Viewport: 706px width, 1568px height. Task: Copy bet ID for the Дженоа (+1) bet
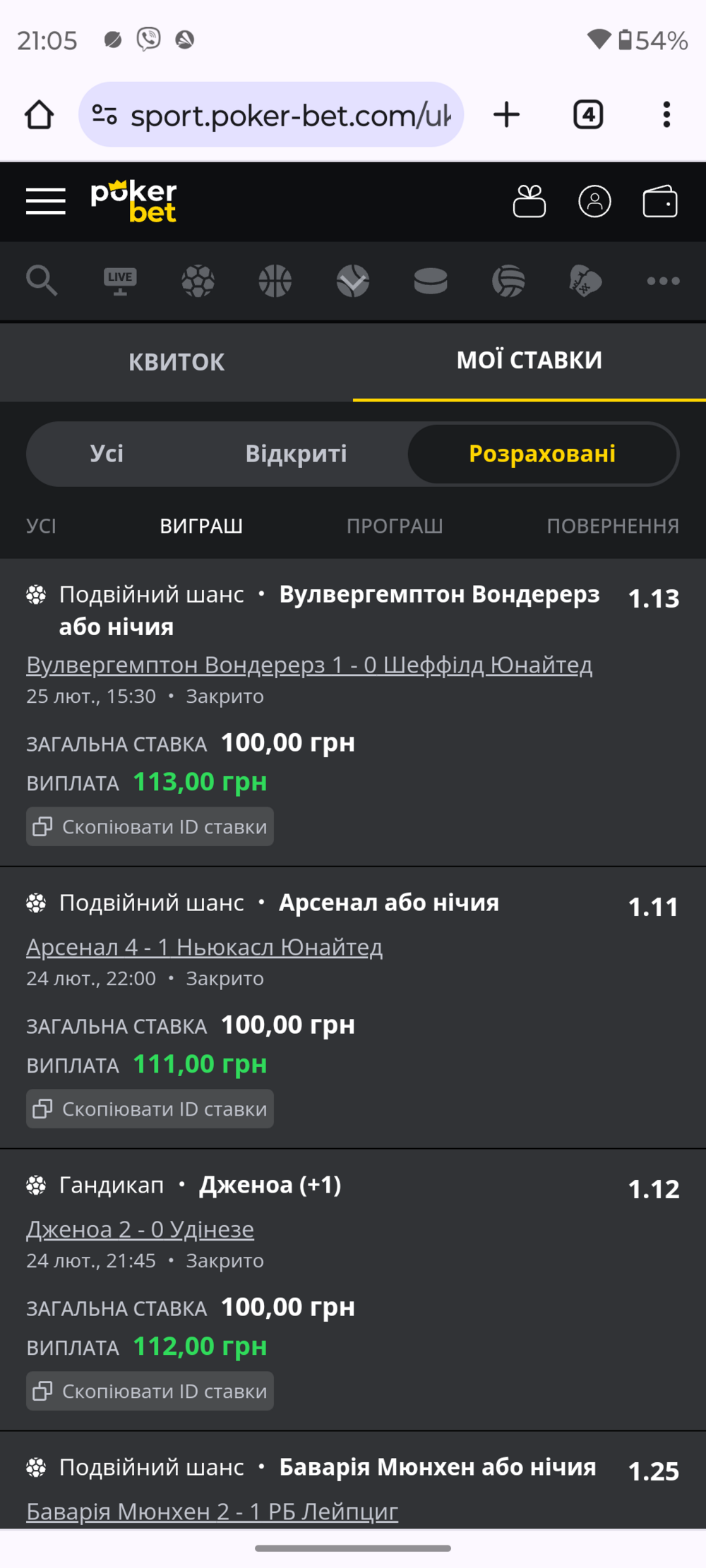click(150, 1391)
